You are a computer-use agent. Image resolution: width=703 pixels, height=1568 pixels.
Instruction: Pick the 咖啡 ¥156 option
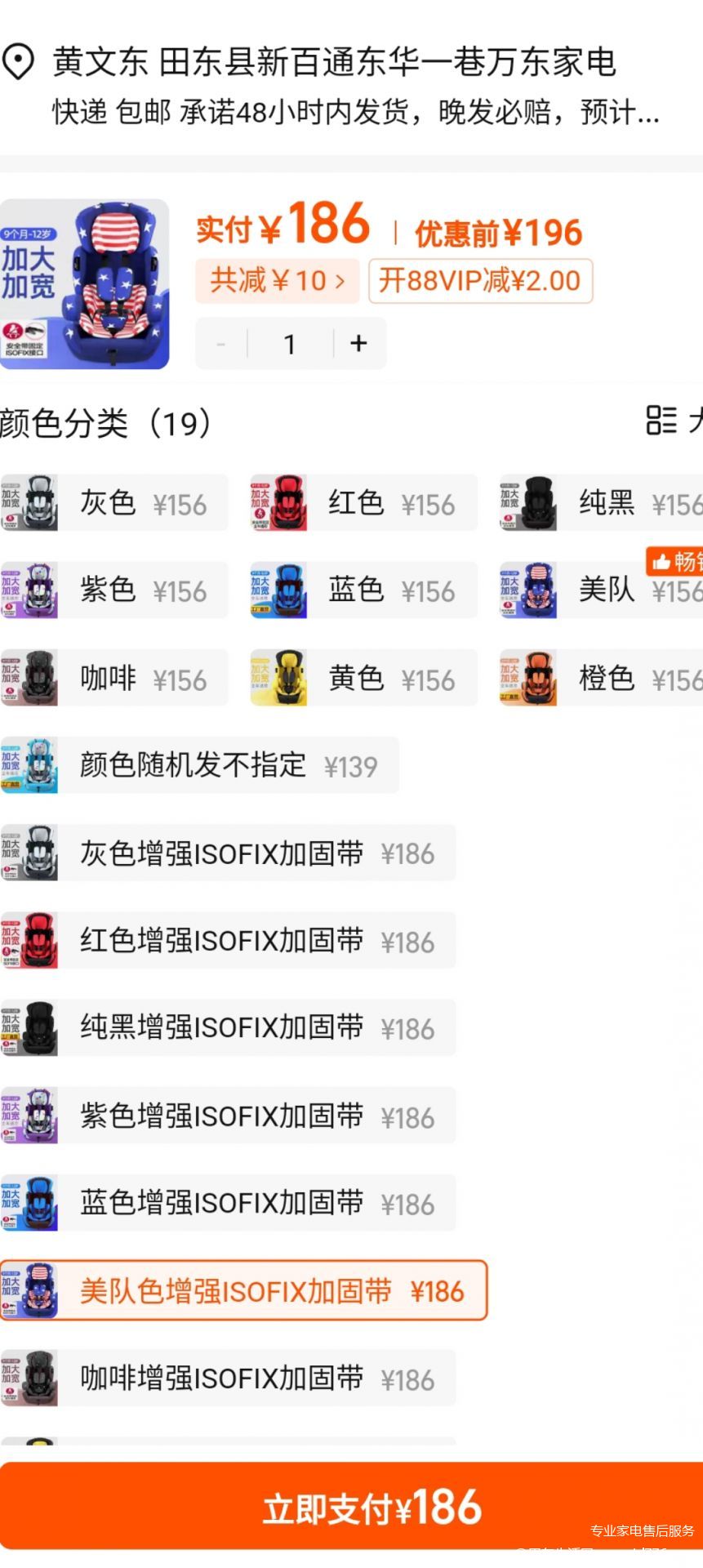113,678
